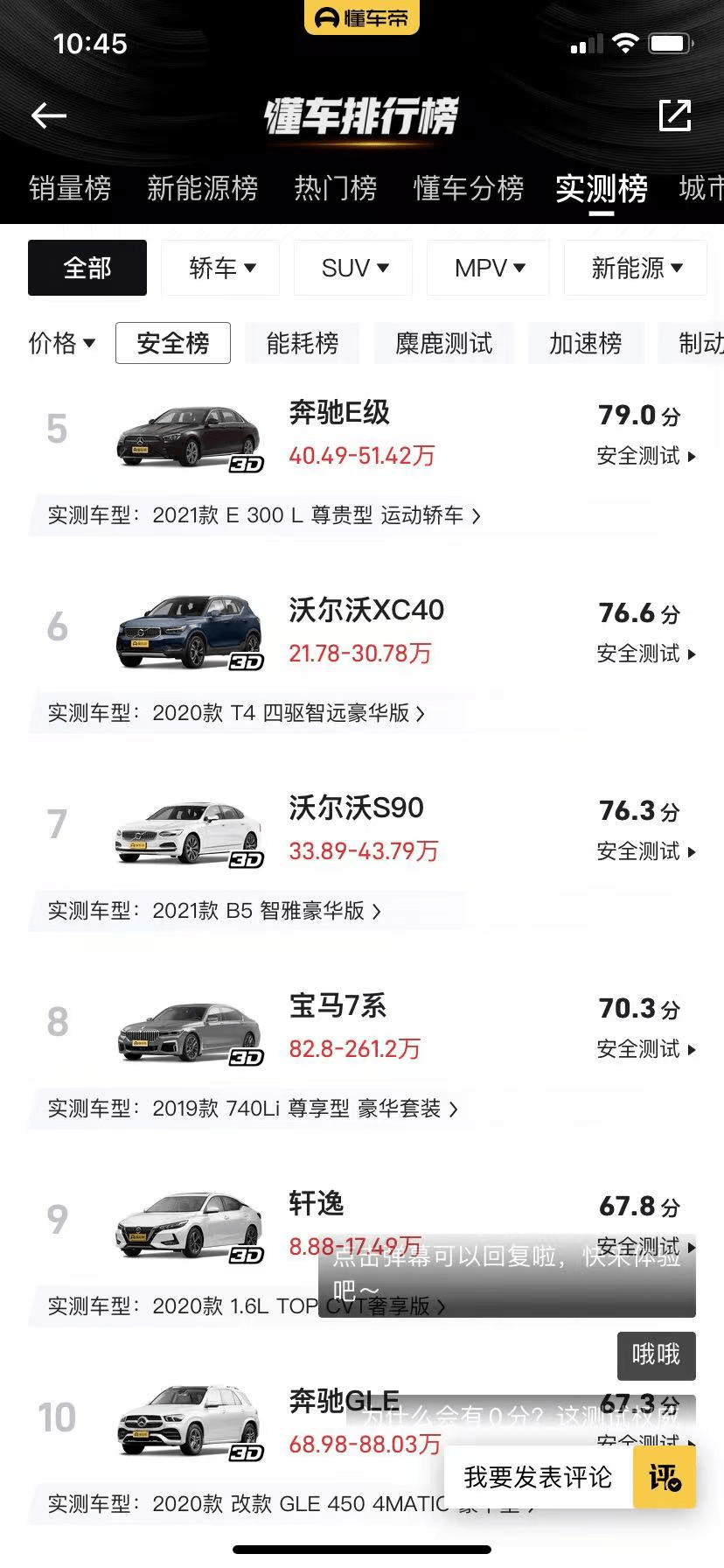The width and height of the screenshot is (724, 1568).
Task: Open 安全测试 details for 沃尔沃XC40
Action: point(646,654)
